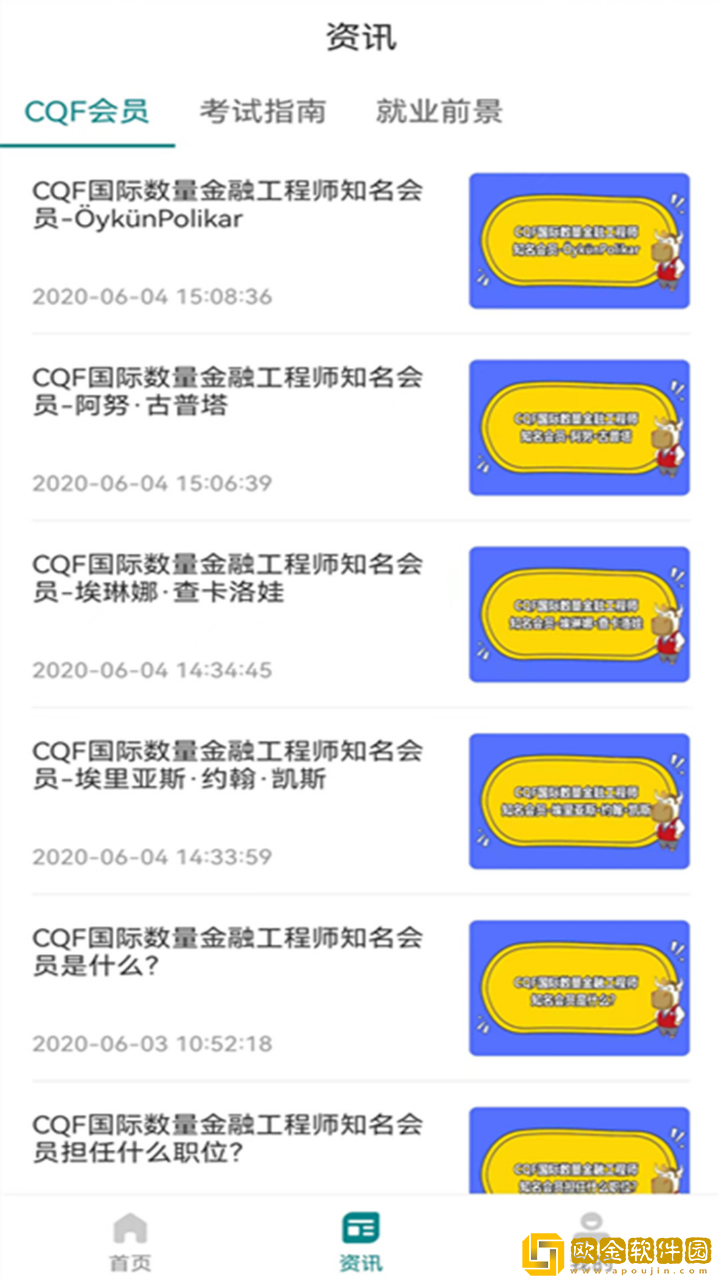Tap the 首页 home icon
This screenshot has height=1280, width=720.
point(130,1235)
